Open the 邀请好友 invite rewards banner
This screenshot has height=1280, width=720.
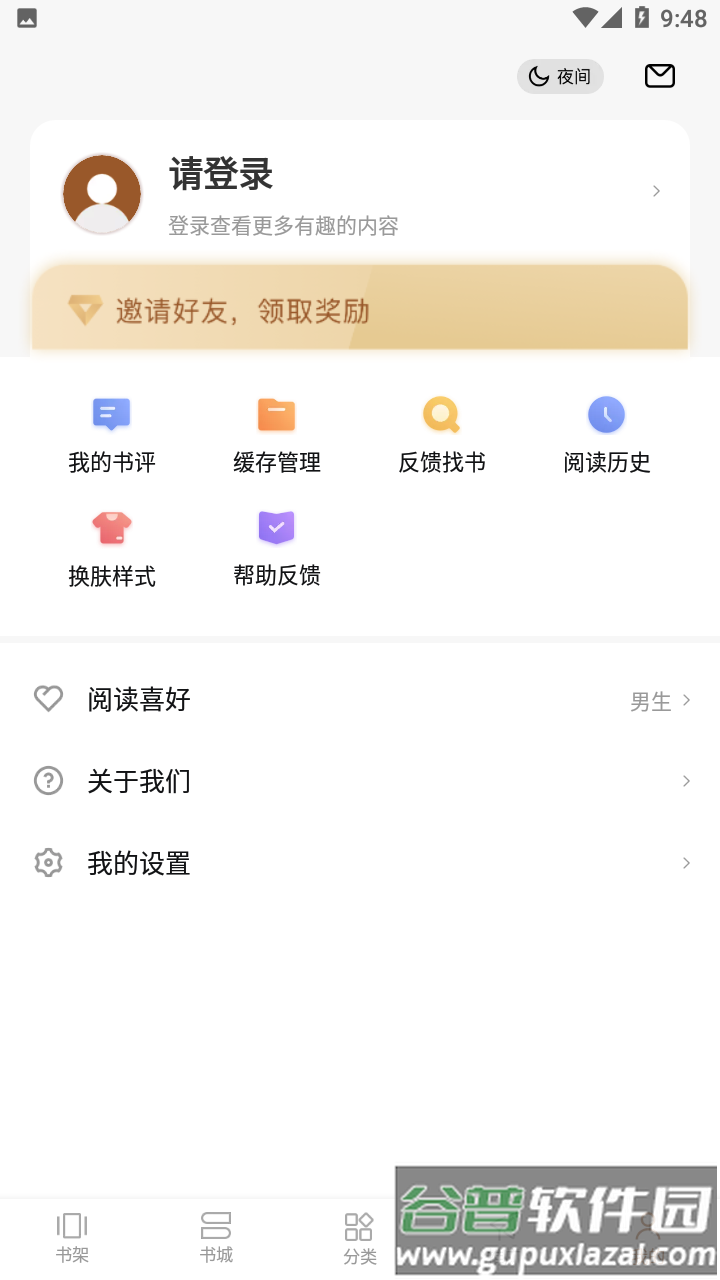coord(360,311)
